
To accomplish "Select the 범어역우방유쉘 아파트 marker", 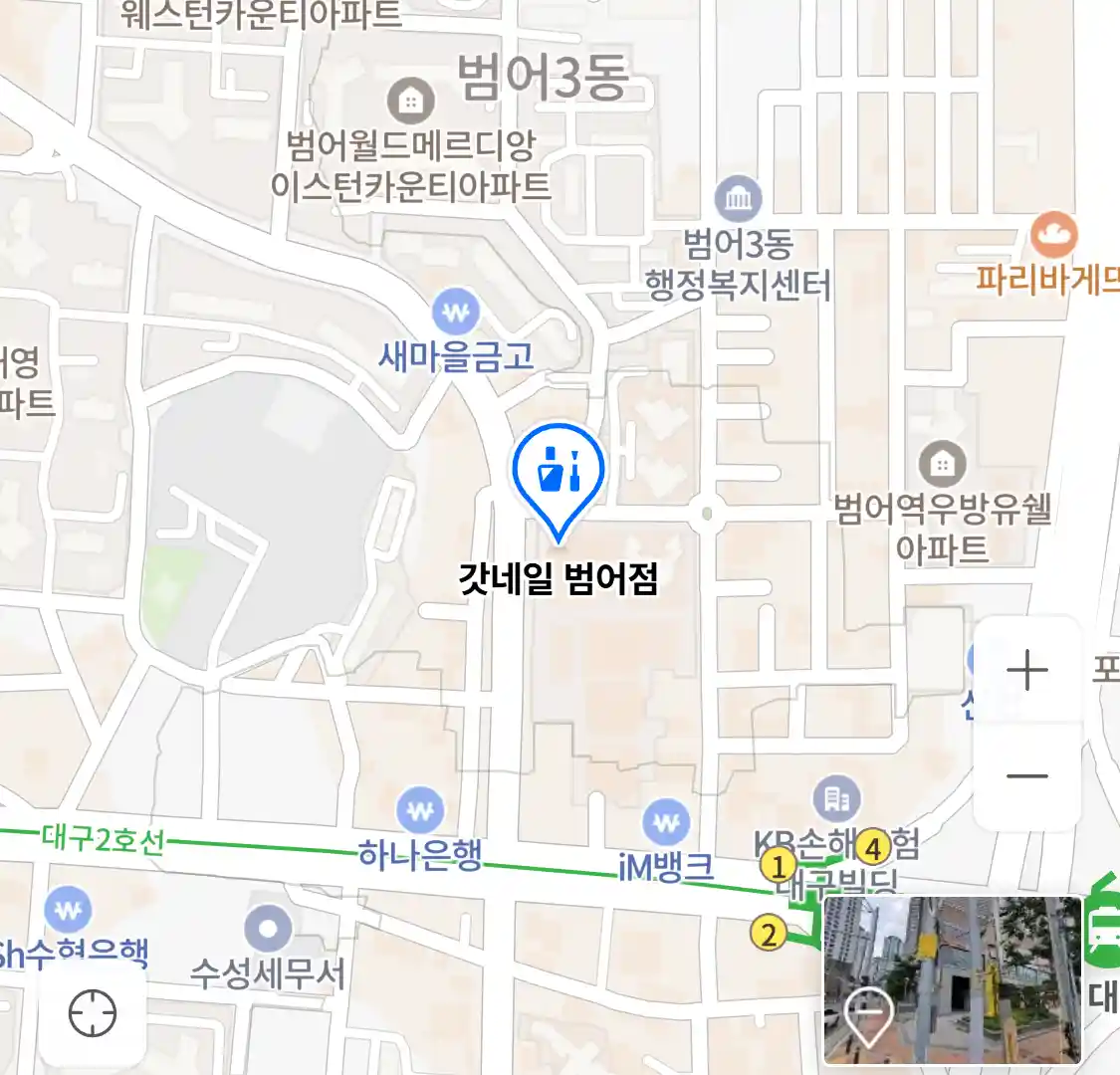I will coord(942,465).
